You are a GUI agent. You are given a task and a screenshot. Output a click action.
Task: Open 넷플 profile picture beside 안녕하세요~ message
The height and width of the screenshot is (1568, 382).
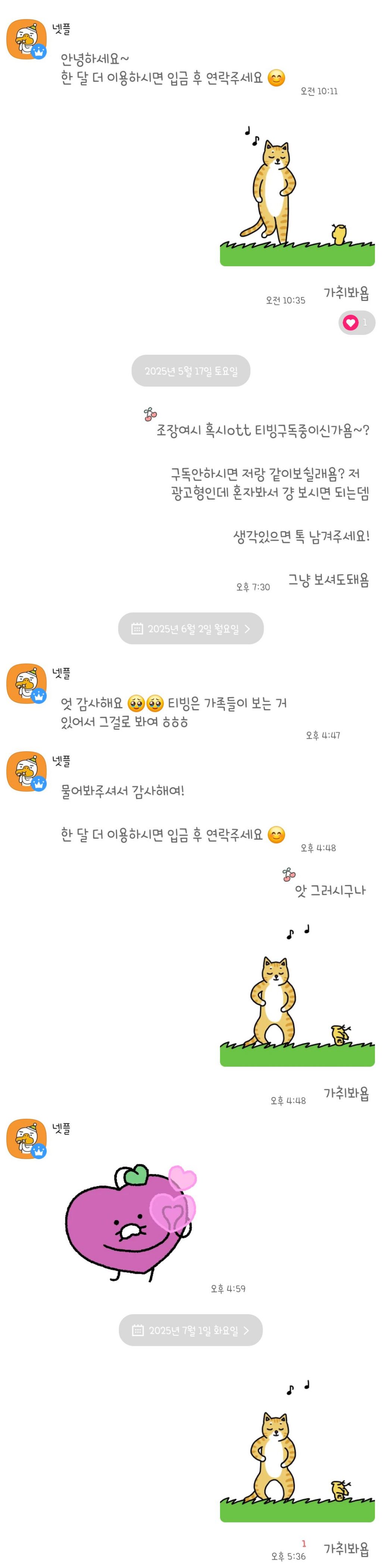pyautogui.click(x=26, y=40)
